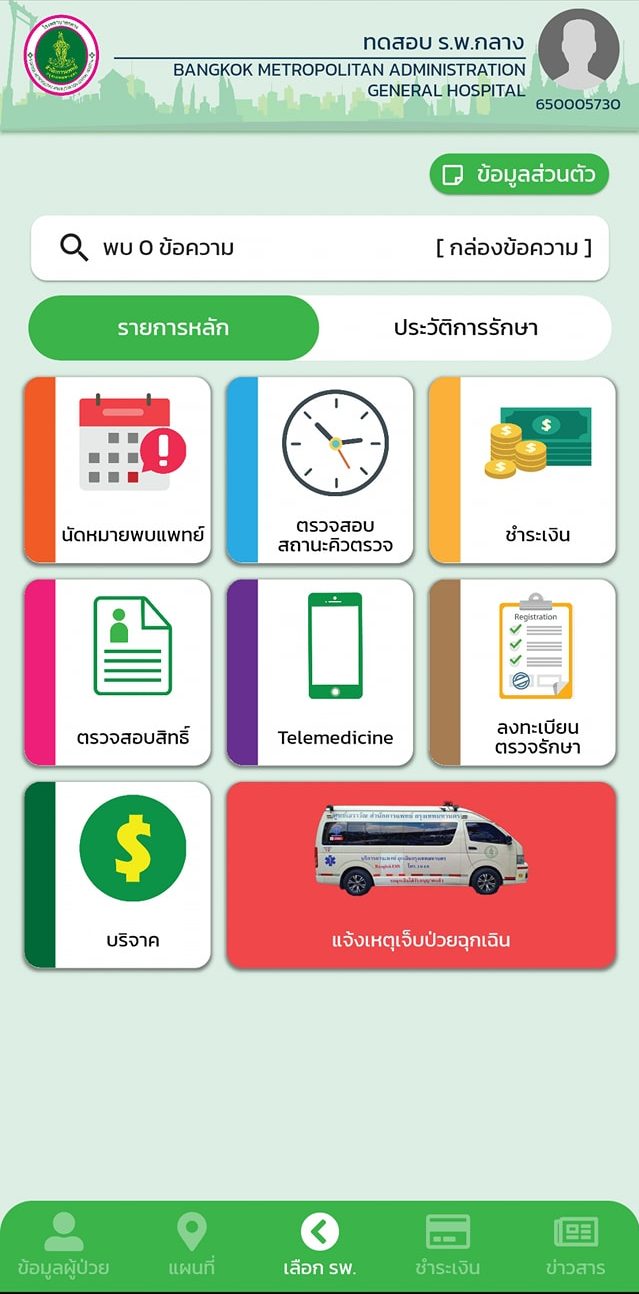Go to ข้อมูลผู้ป่วย in bottom bar
639x1294 pixels.
point(63,1246)
